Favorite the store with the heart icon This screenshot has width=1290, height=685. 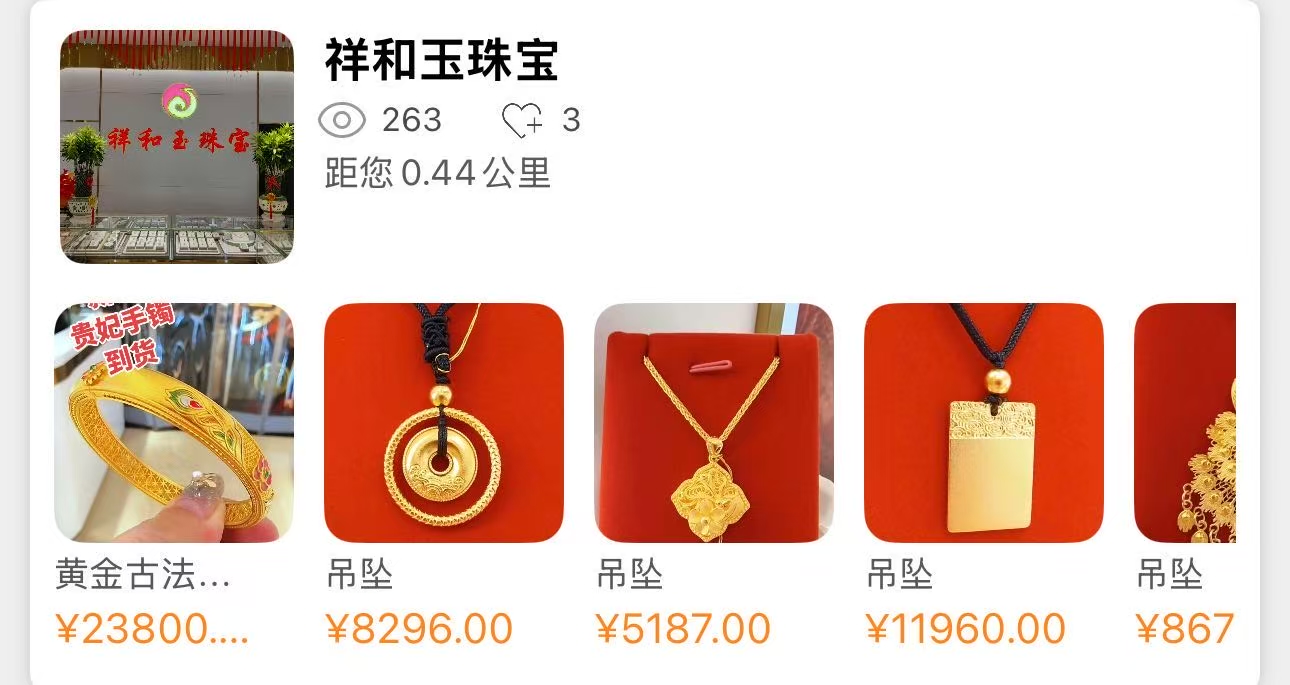(x=522, y=121)
